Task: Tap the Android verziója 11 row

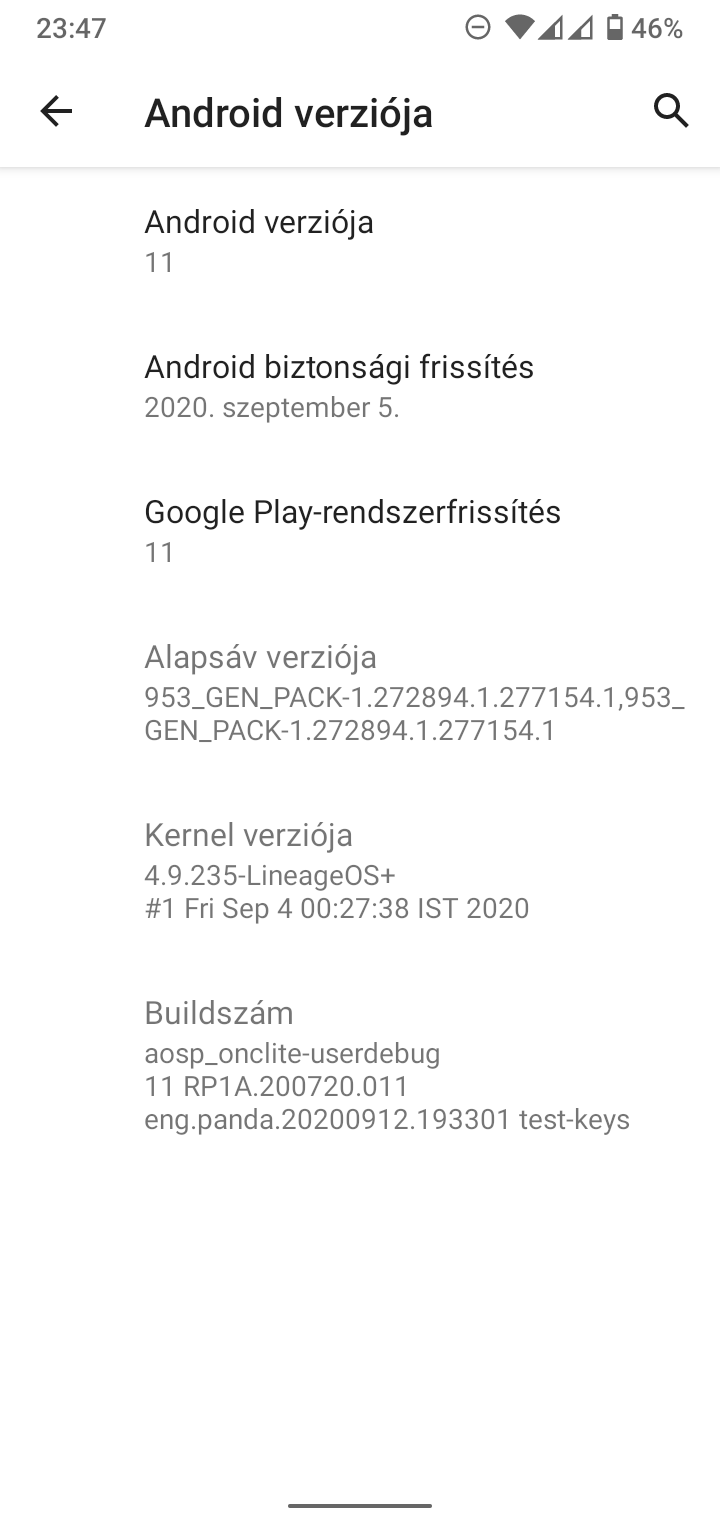Action: click(360, 241)
